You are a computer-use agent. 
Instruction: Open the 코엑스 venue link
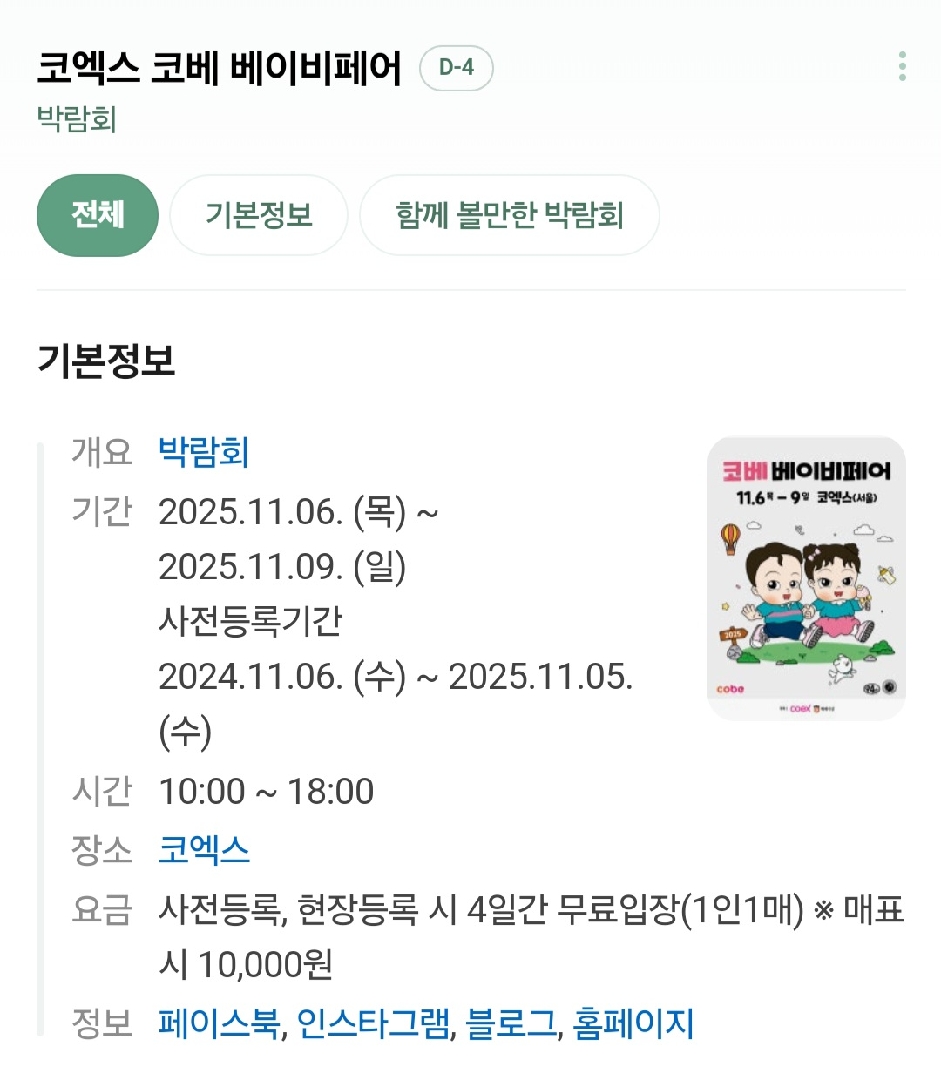click(203, 850)
